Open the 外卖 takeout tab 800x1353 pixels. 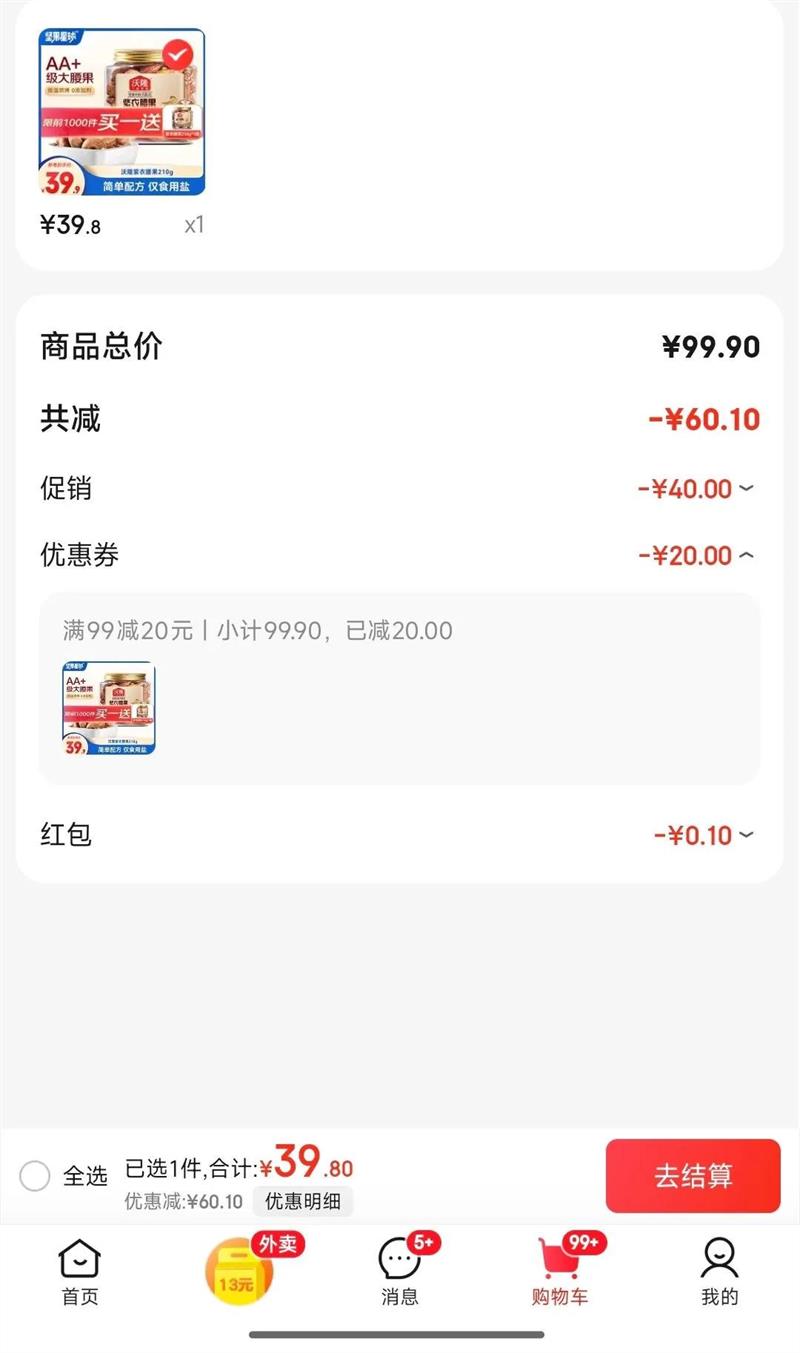click(240, 1270)
